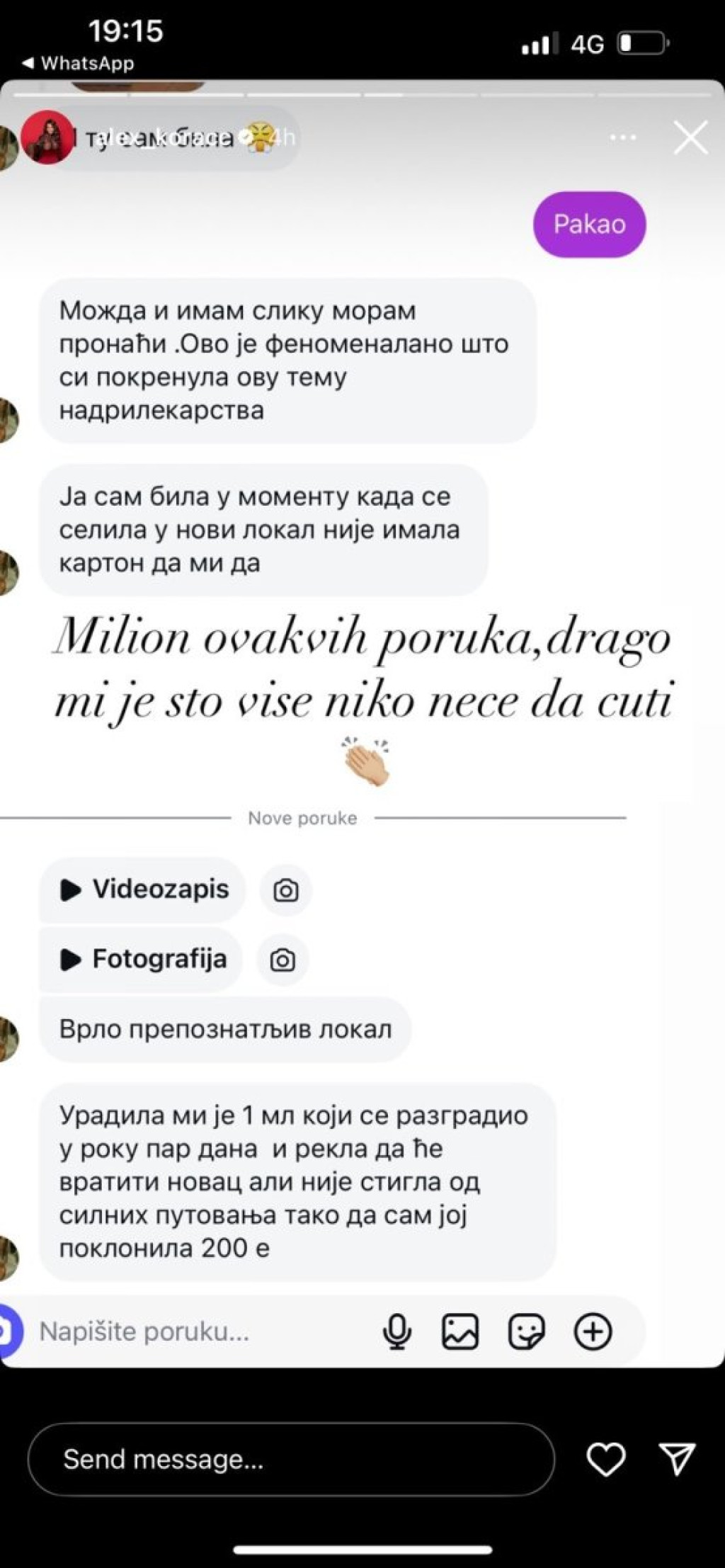725x1568 pixels.
Task: Share this story via paper plane icon
Action: (x=677, y=1459)
